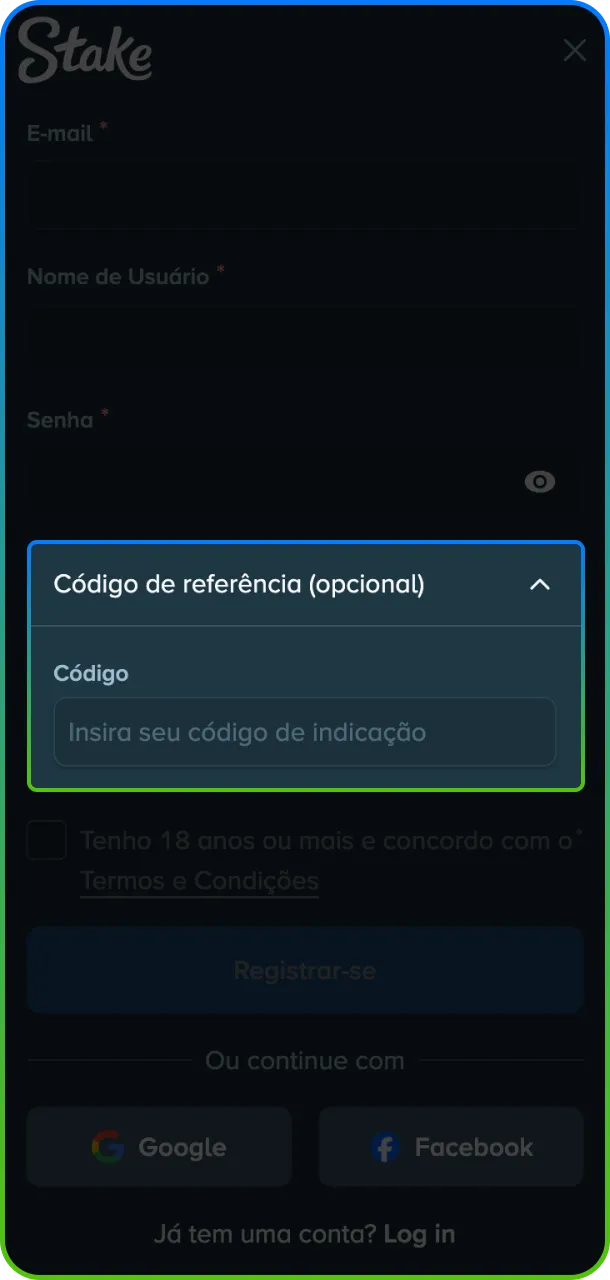This screenshot has width=610, height=1280.
Task: Open the Log in link
Action: click(419, 1234)
